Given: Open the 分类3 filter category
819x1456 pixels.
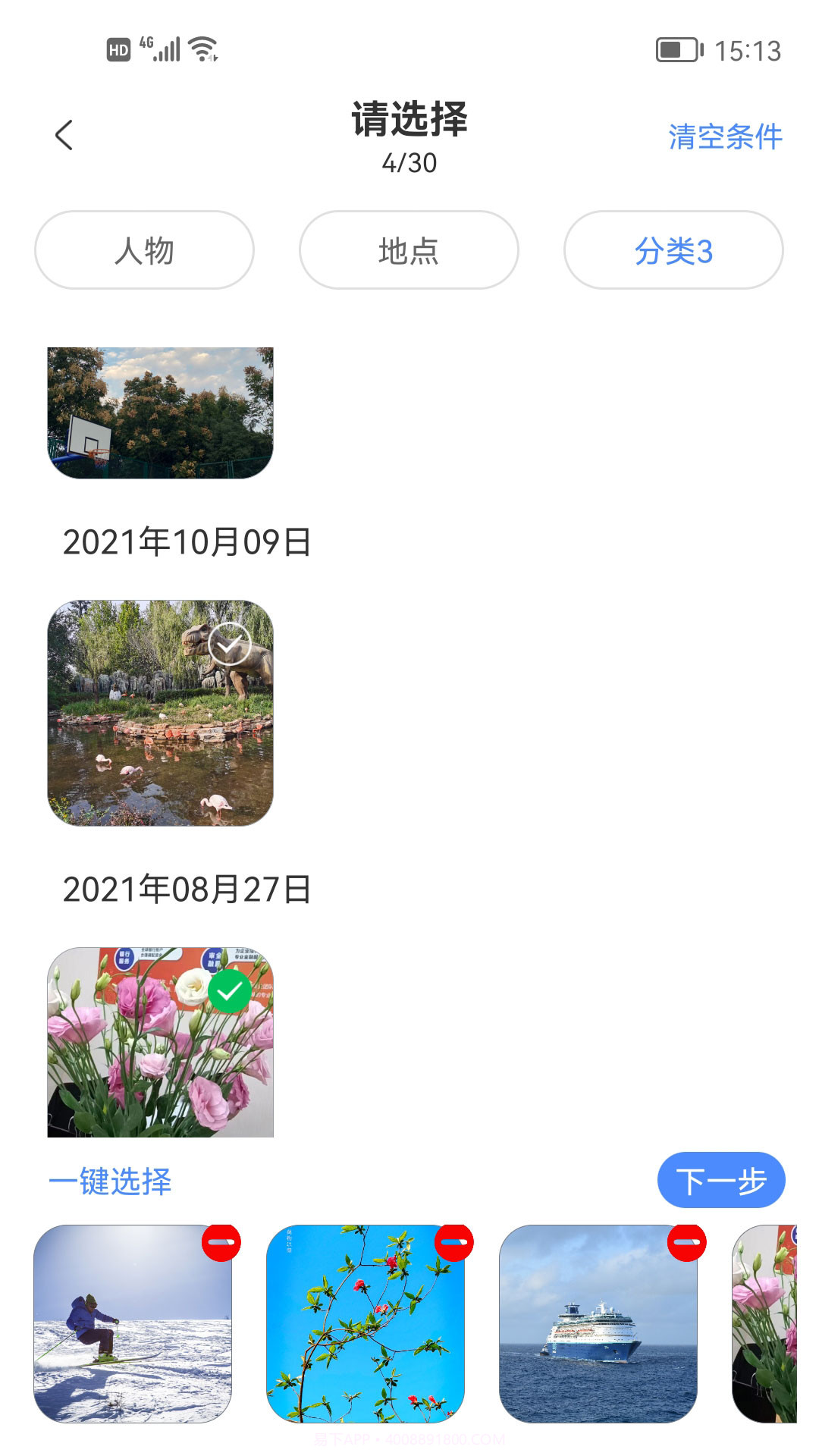Looking at the screenshot, I should (x=673, y=250).
